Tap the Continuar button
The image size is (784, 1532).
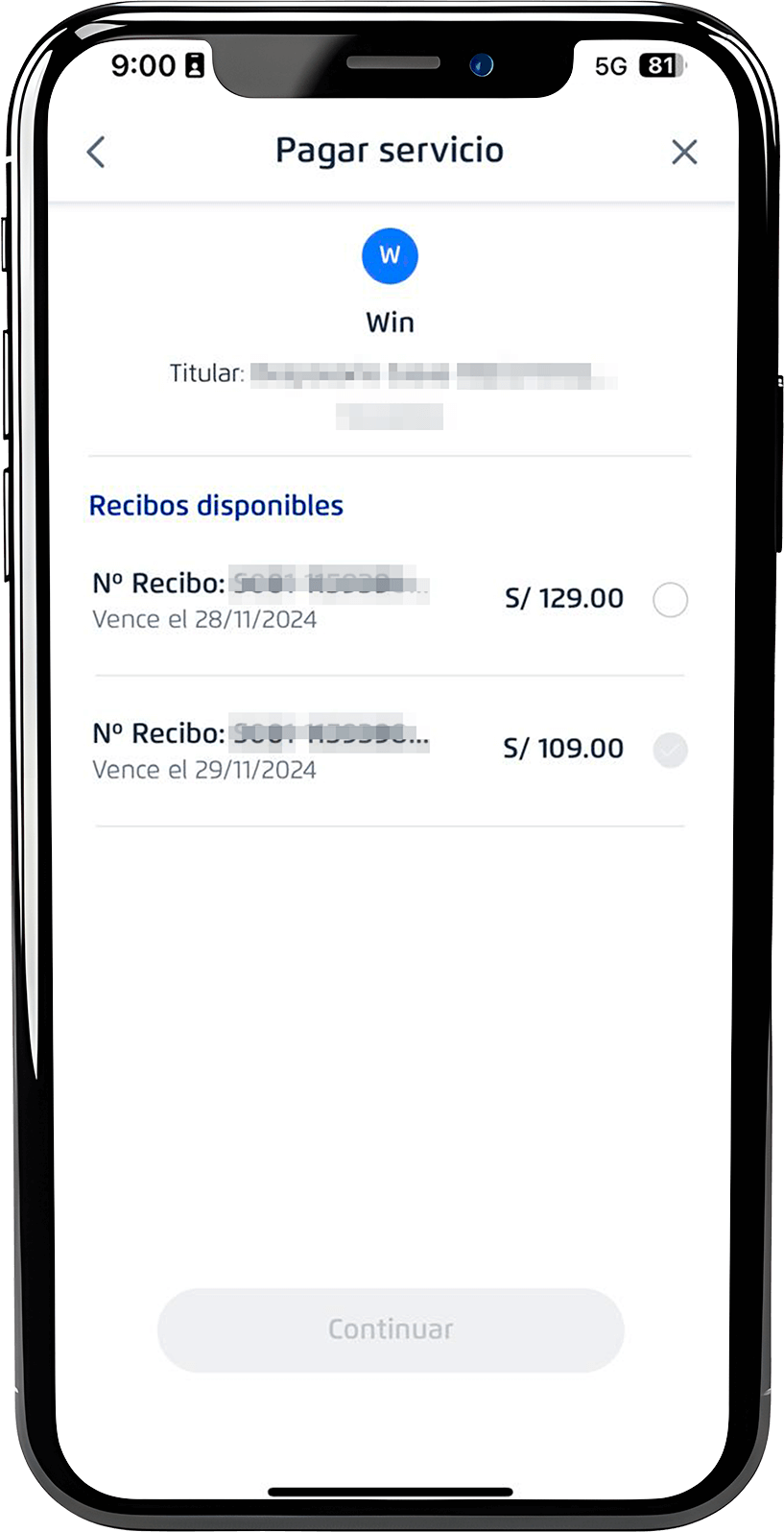click(x=391, y=1329)
